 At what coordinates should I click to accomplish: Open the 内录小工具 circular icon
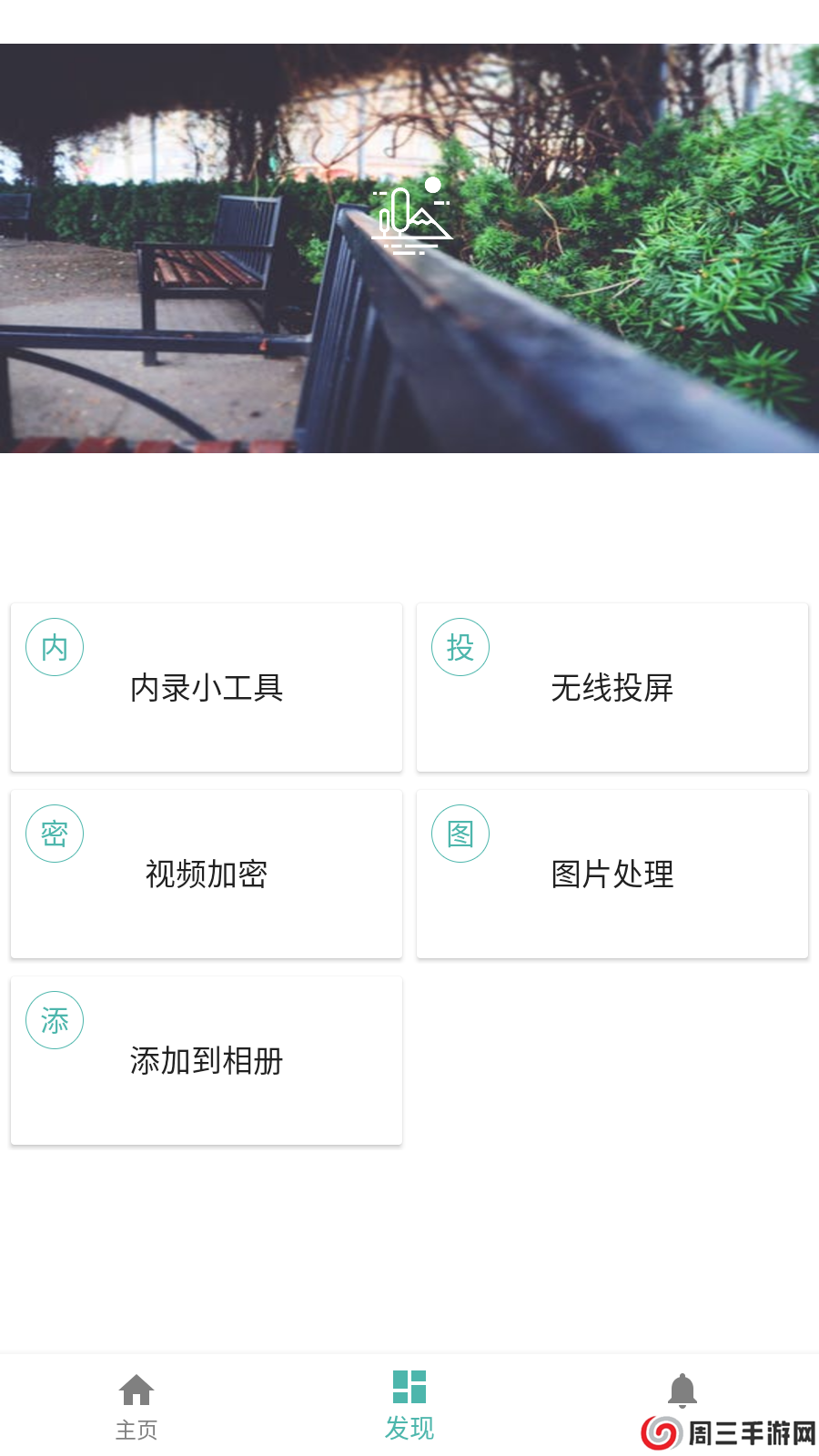pyautogui.click(x=55, y=646)
